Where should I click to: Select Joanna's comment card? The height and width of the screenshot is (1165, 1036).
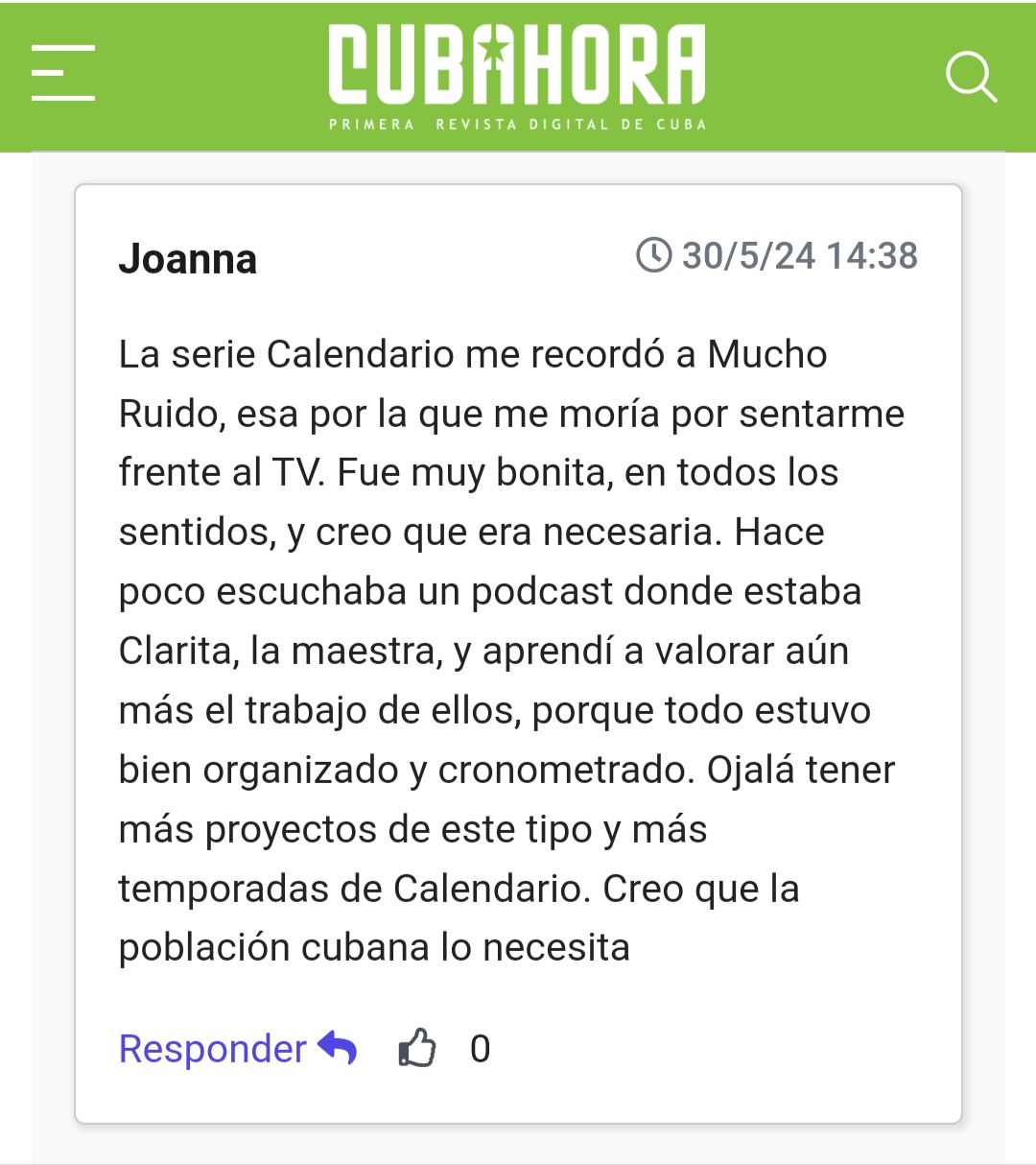[x=518, y=653]
